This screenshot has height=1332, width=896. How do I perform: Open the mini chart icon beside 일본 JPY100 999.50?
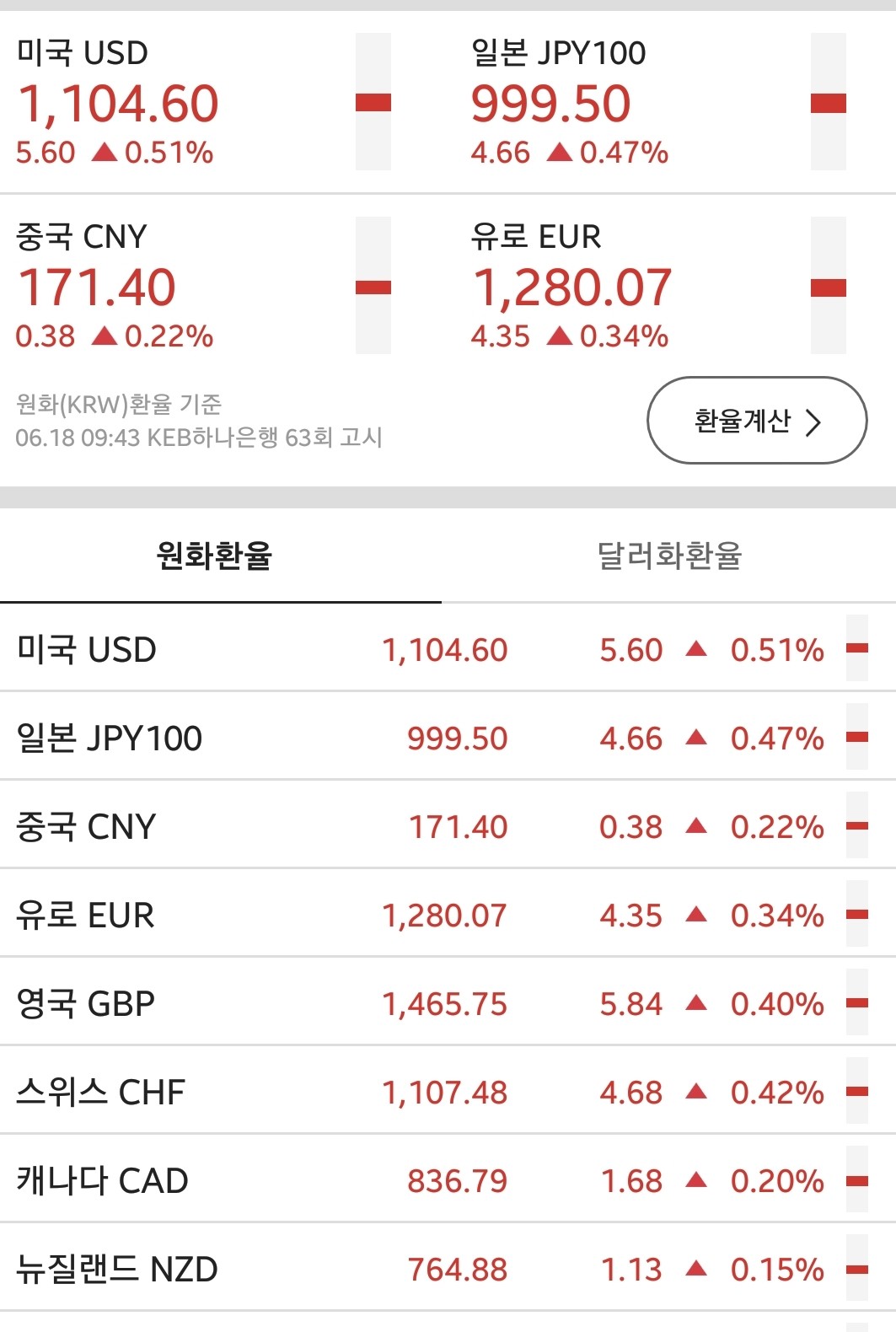pos(829,103)
